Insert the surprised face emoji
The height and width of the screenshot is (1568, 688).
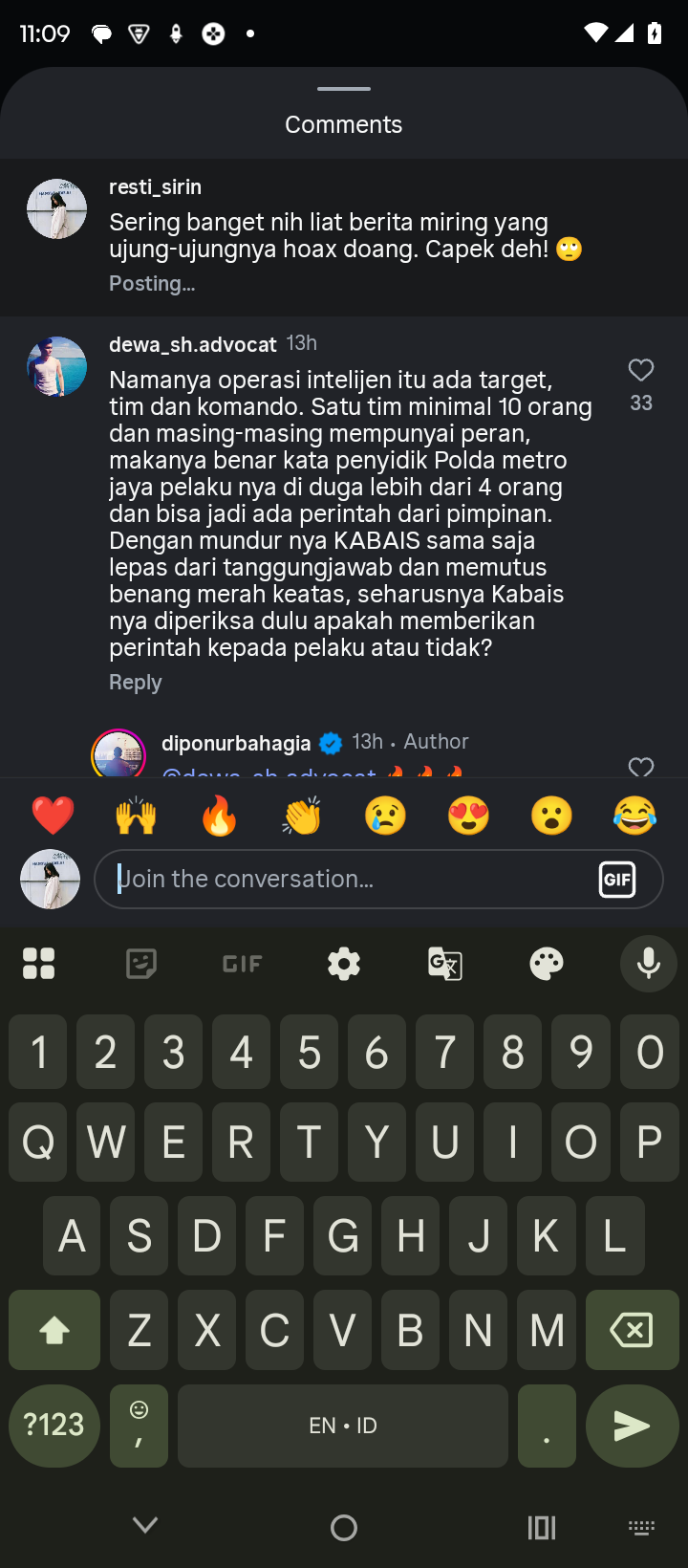click(x=551, y=817)
